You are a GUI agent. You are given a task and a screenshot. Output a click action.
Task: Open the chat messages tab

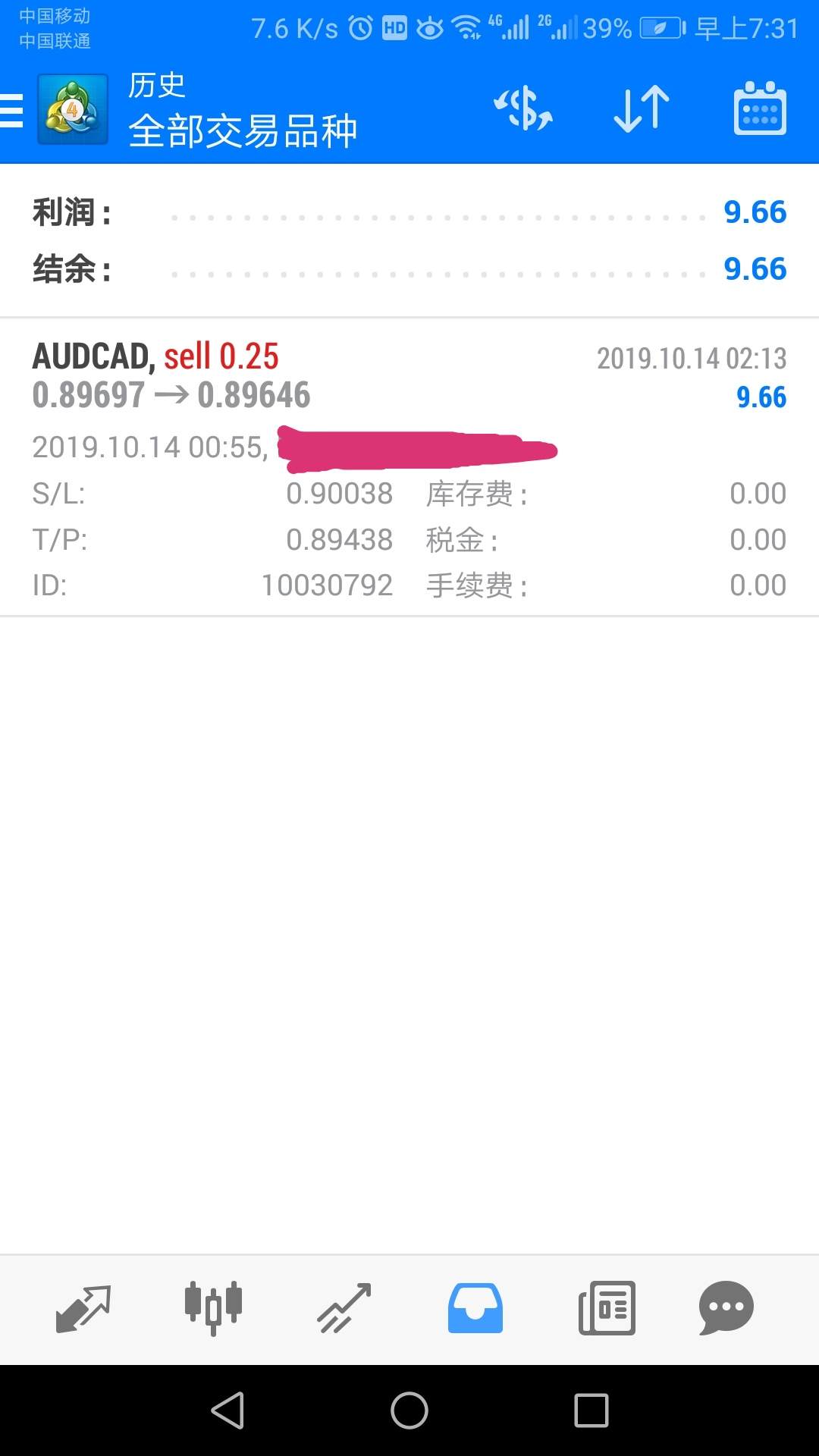pos(726,1309)
